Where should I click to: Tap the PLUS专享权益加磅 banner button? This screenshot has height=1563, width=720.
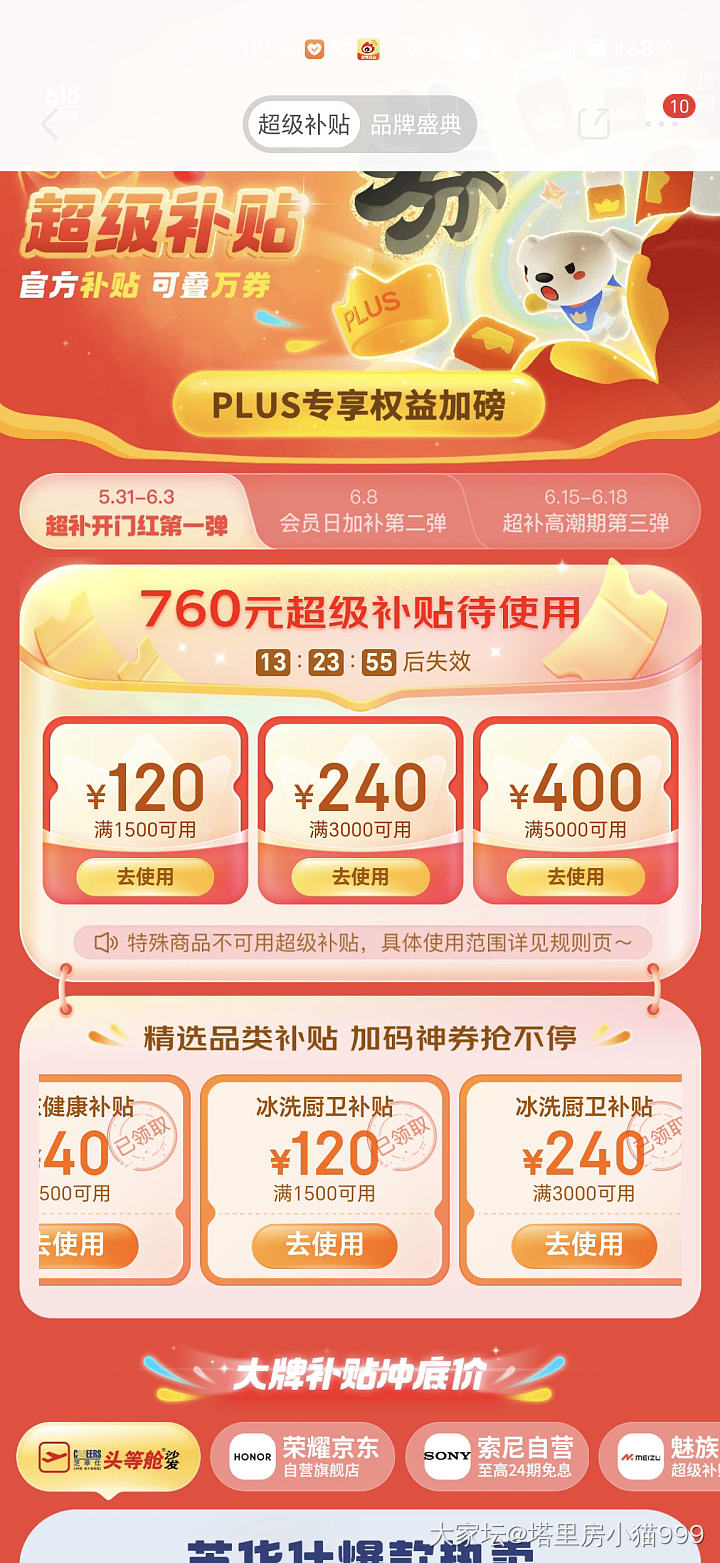(x=359, y=405)
